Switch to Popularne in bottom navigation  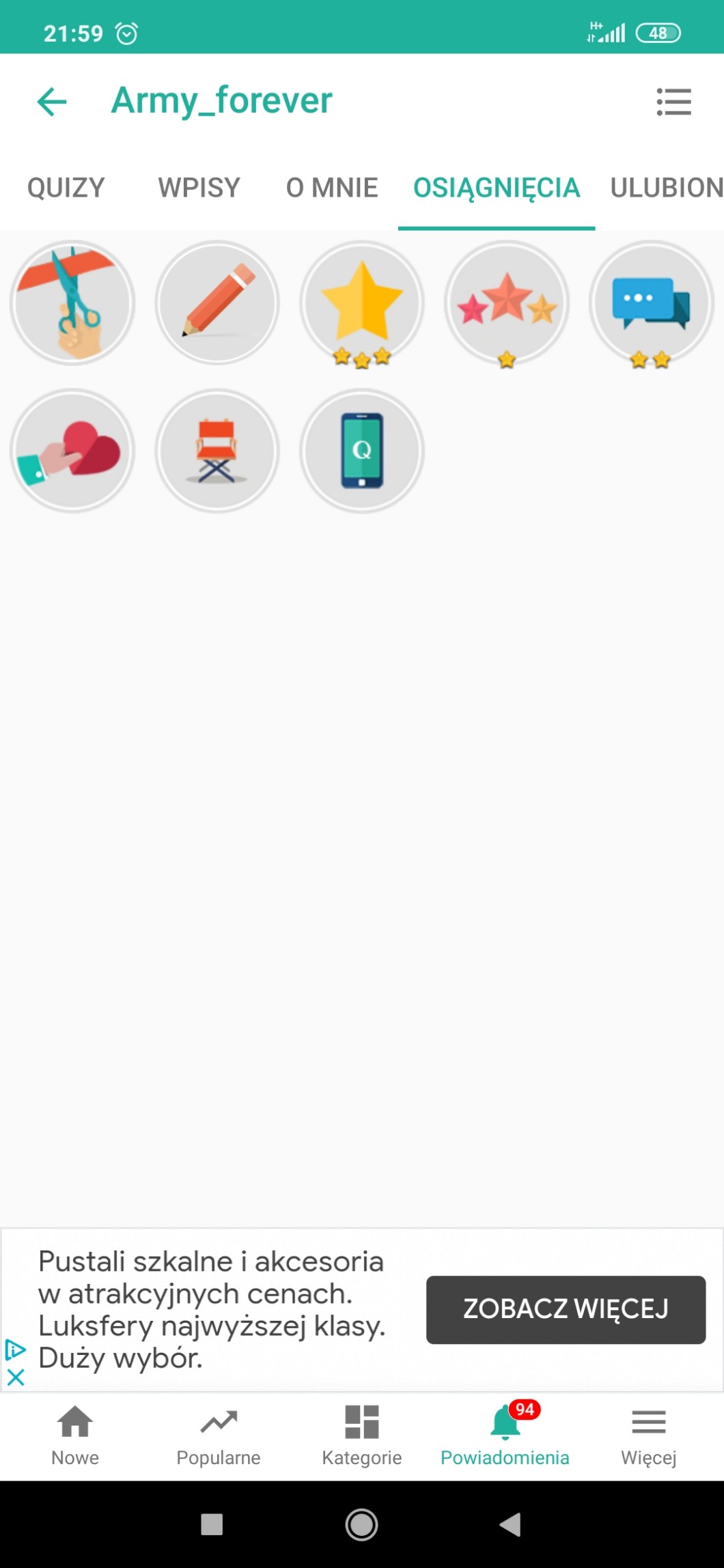tap(219, 1436)
